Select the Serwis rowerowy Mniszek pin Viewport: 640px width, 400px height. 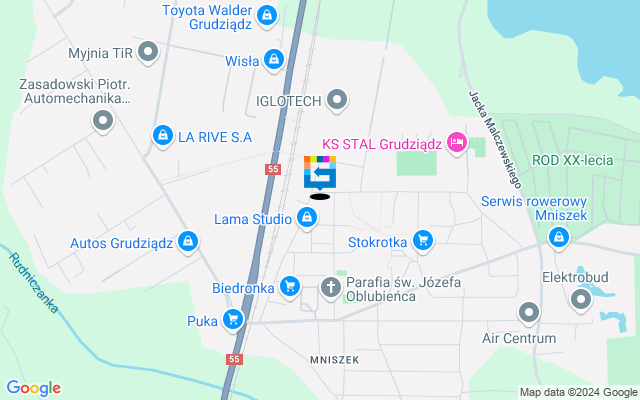pyautogui.click(x=559, y=237)
